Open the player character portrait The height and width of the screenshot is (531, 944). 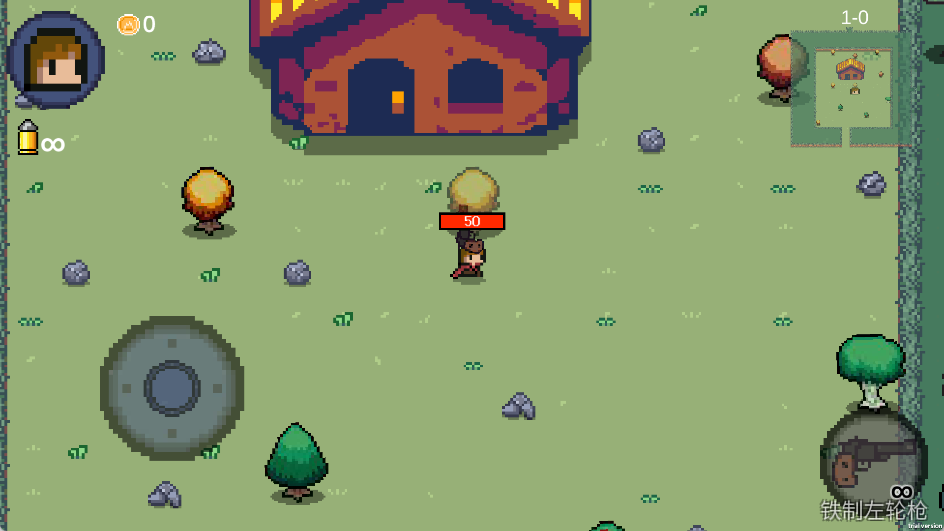(57, 60)
